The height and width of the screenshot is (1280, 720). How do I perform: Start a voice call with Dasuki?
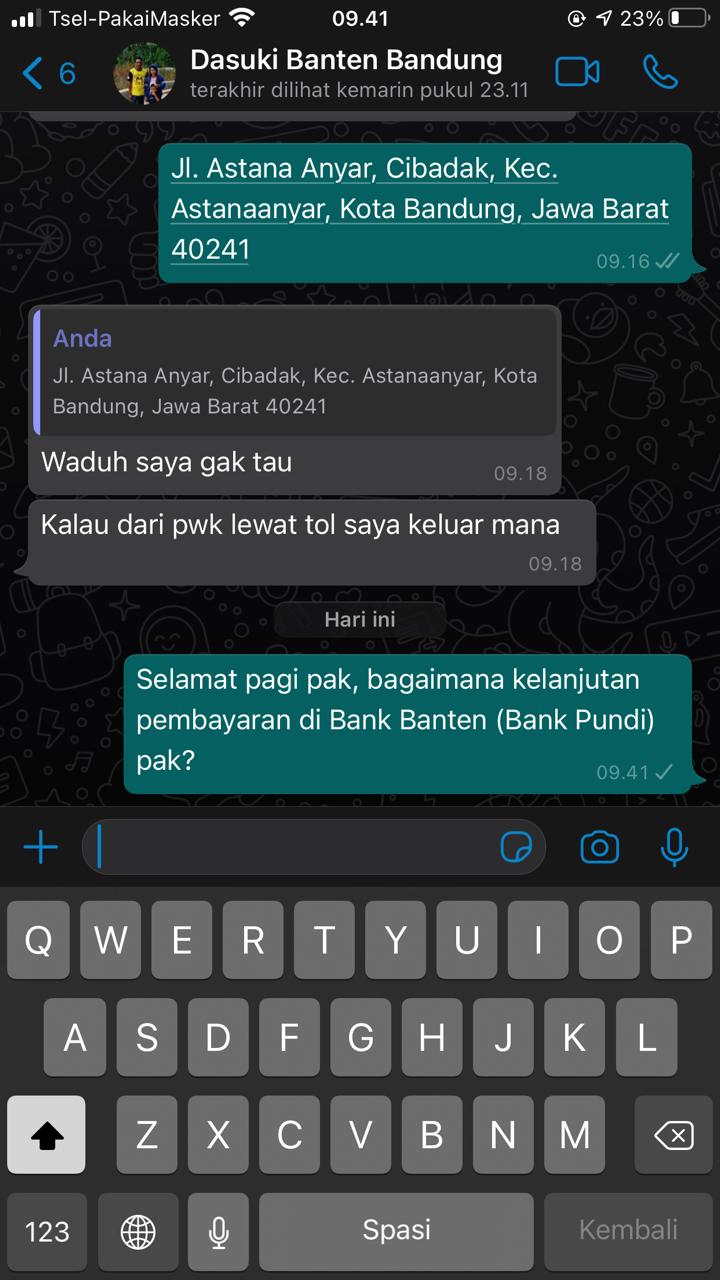tap(660, 72)
